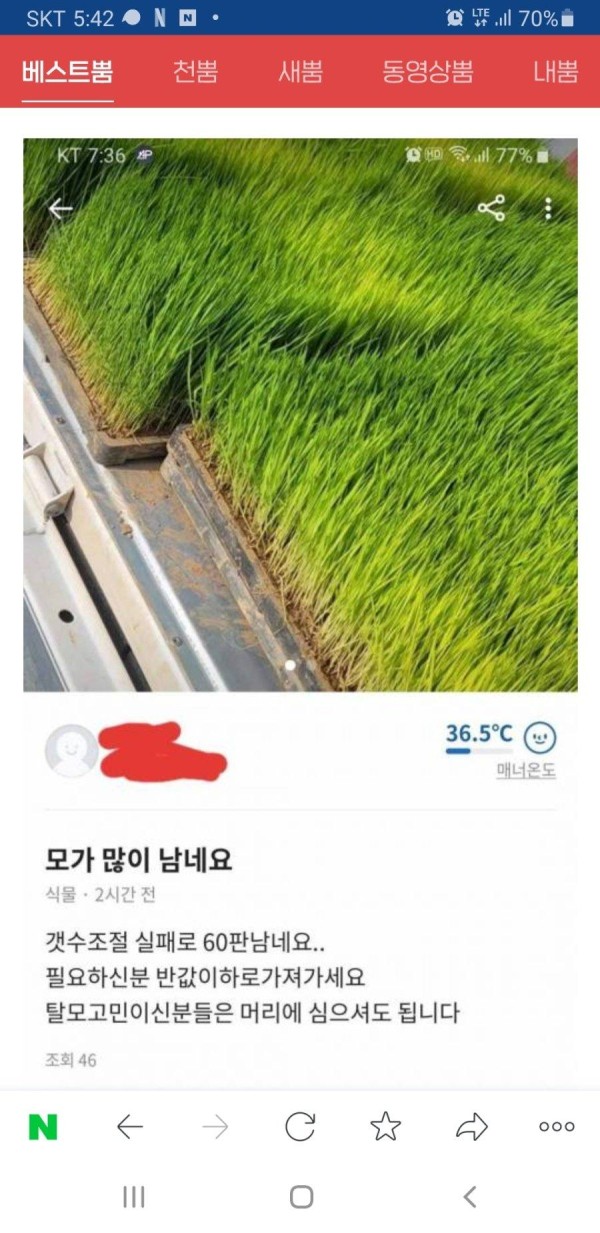This screenshot has width=600, height=1233.
Task: Go to the 내붐 tab
Action: tap(555, 72)
